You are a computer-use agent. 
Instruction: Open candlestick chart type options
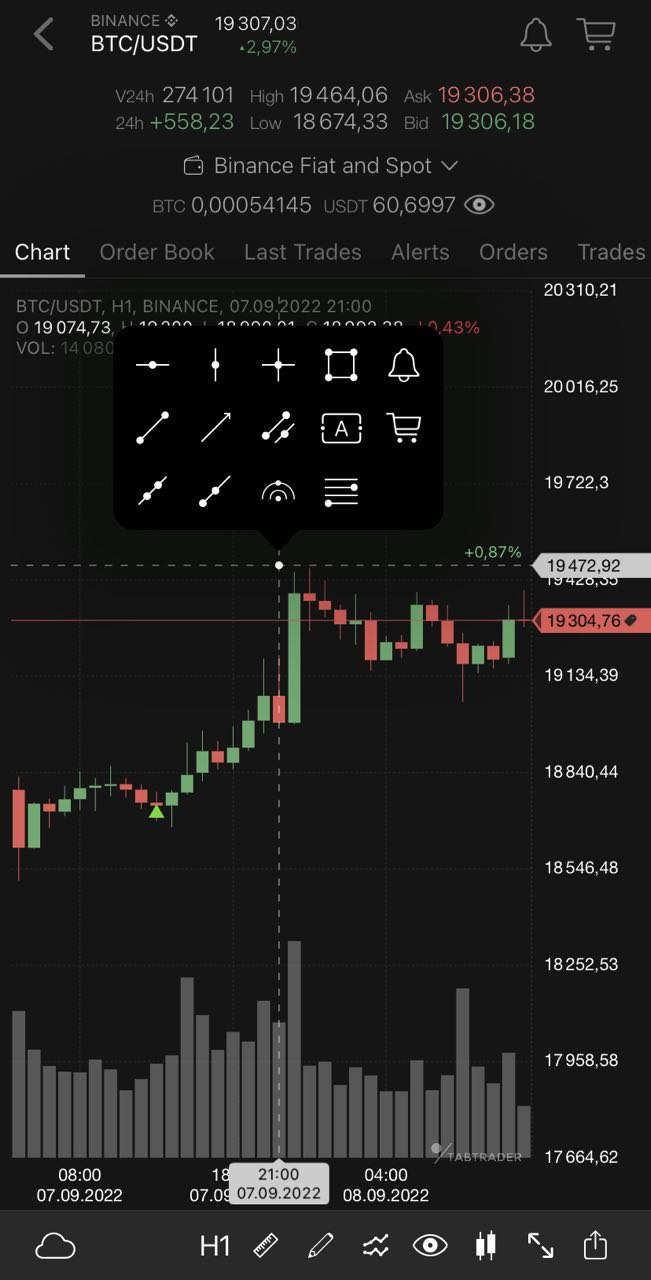click(x=486, y=1246)
